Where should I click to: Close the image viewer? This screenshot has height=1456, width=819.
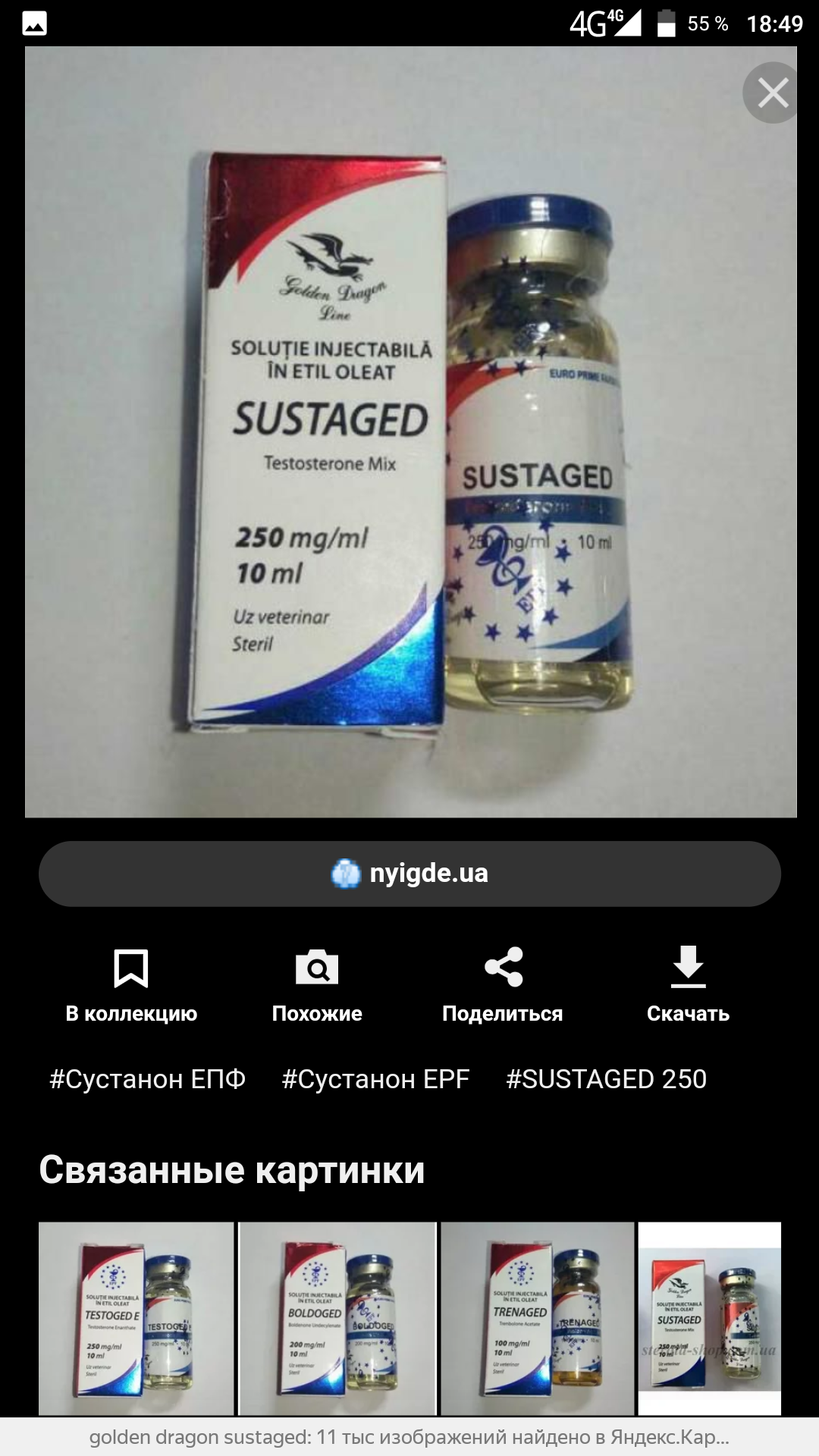773,93
